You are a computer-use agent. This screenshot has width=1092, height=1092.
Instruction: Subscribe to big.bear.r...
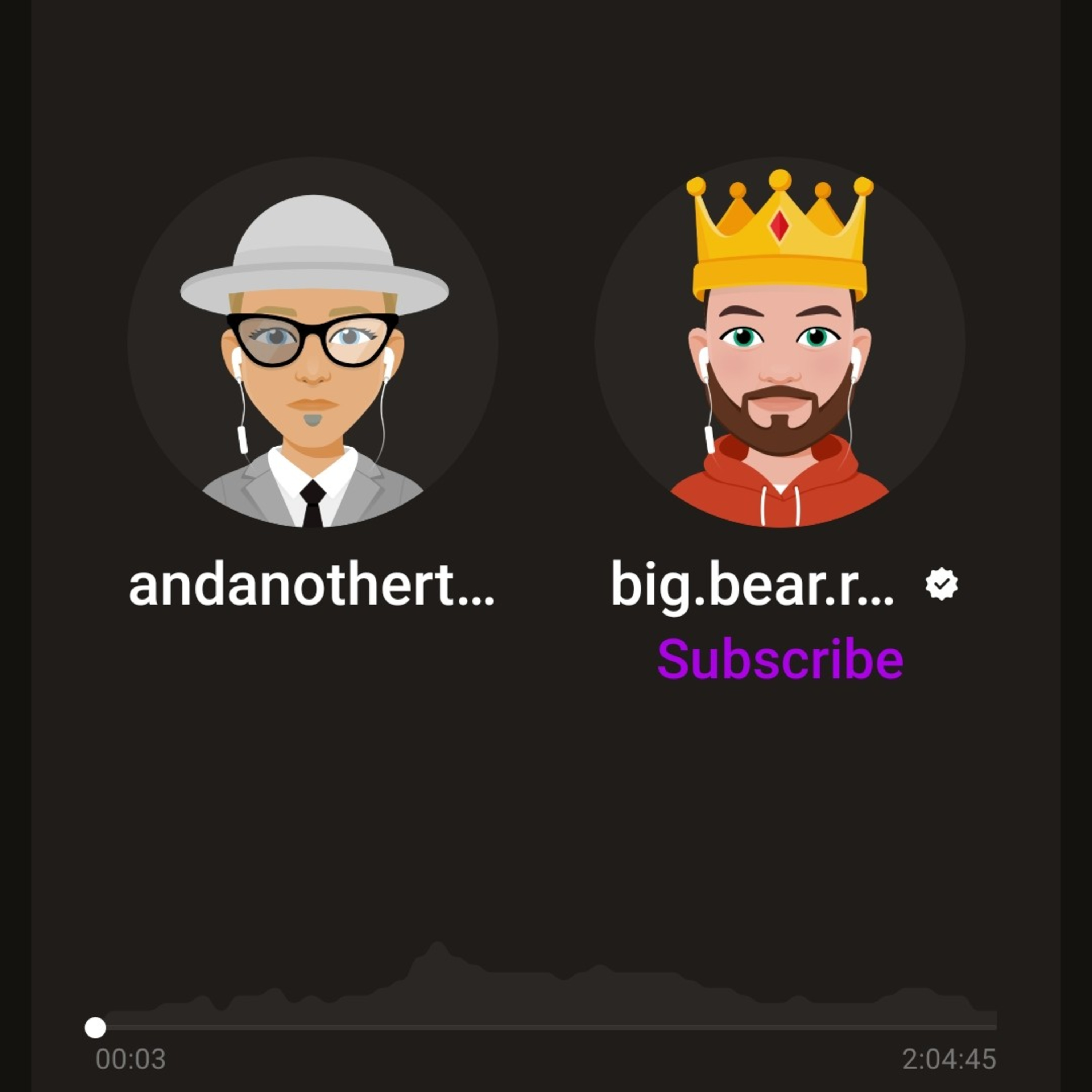(x=780, y=660)
